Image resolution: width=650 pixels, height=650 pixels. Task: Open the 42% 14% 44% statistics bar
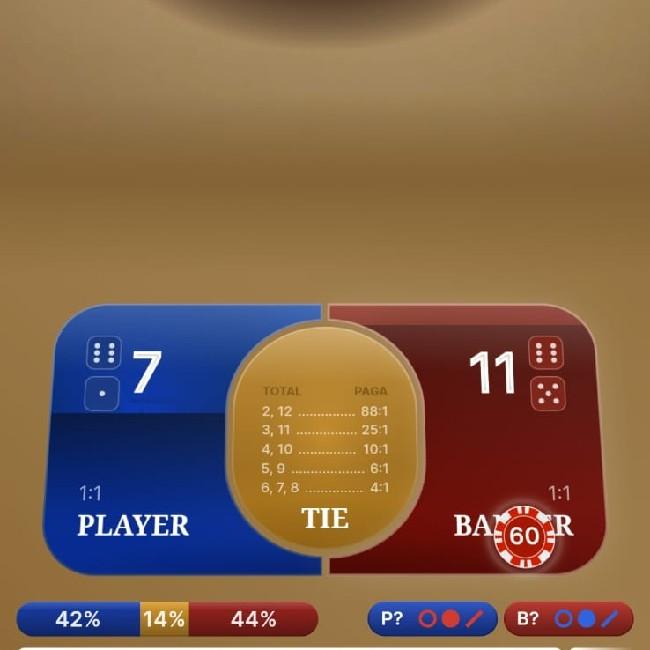click(167, 619)
